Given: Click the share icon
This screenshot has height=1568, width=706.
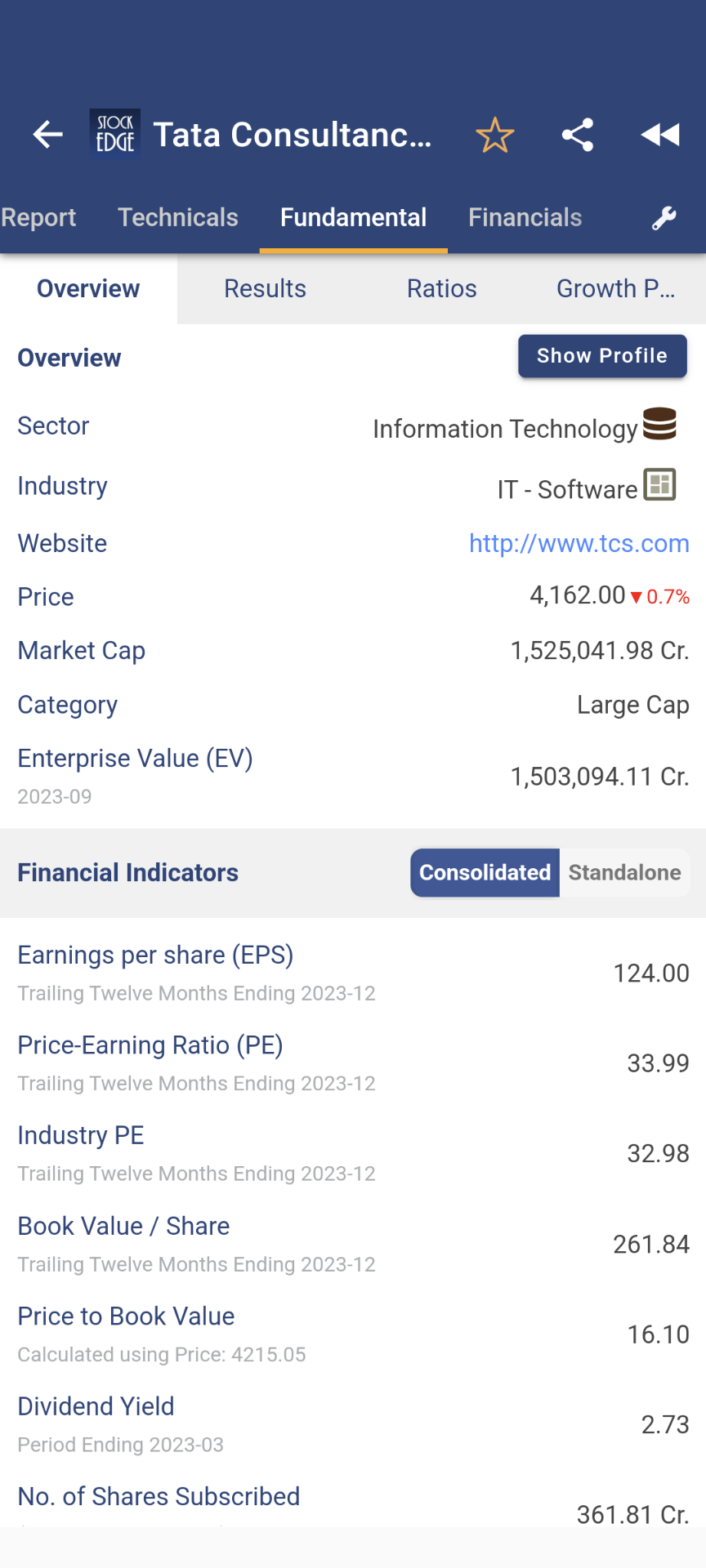Looking at the screenshot, I should coord(578,135).
